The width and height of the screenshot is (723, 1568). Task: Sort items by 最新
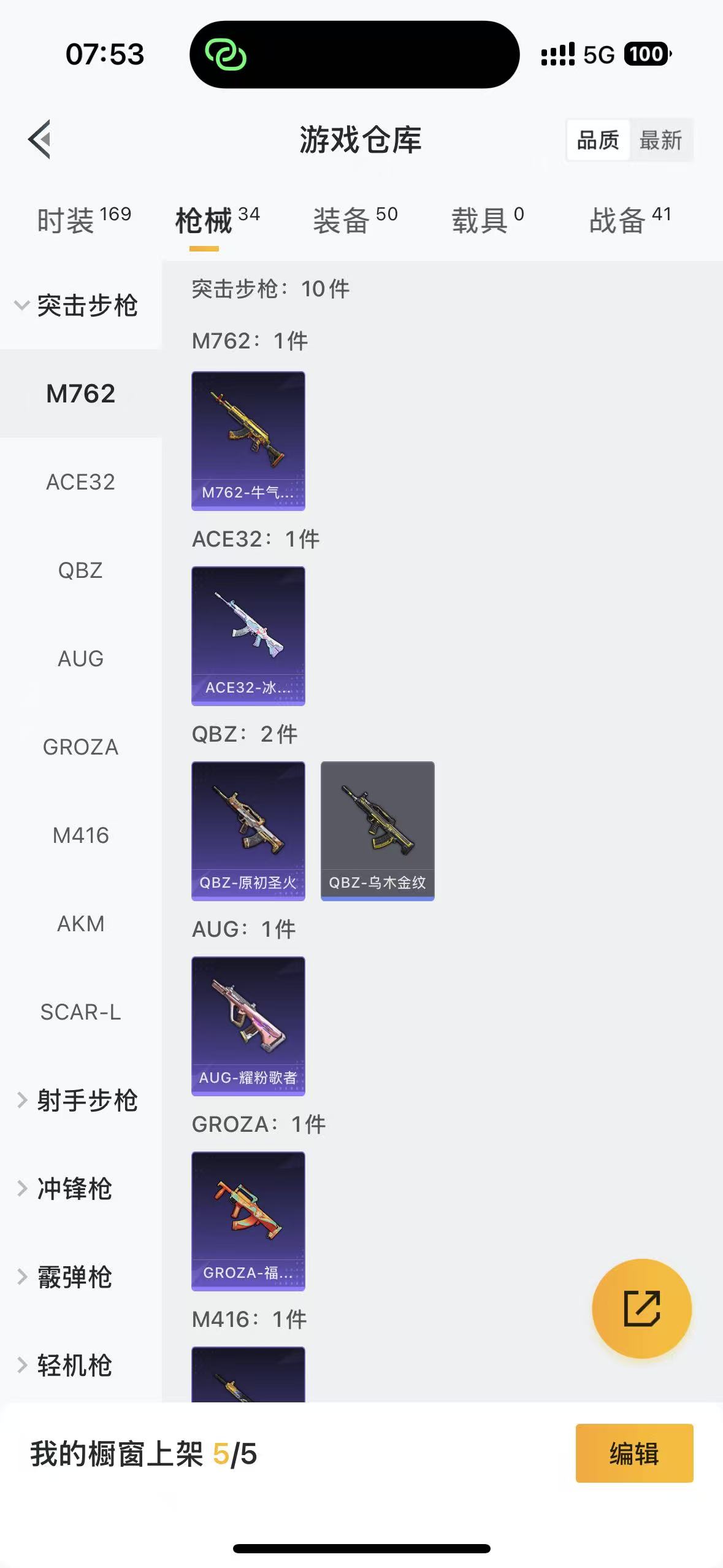[660, 140]
